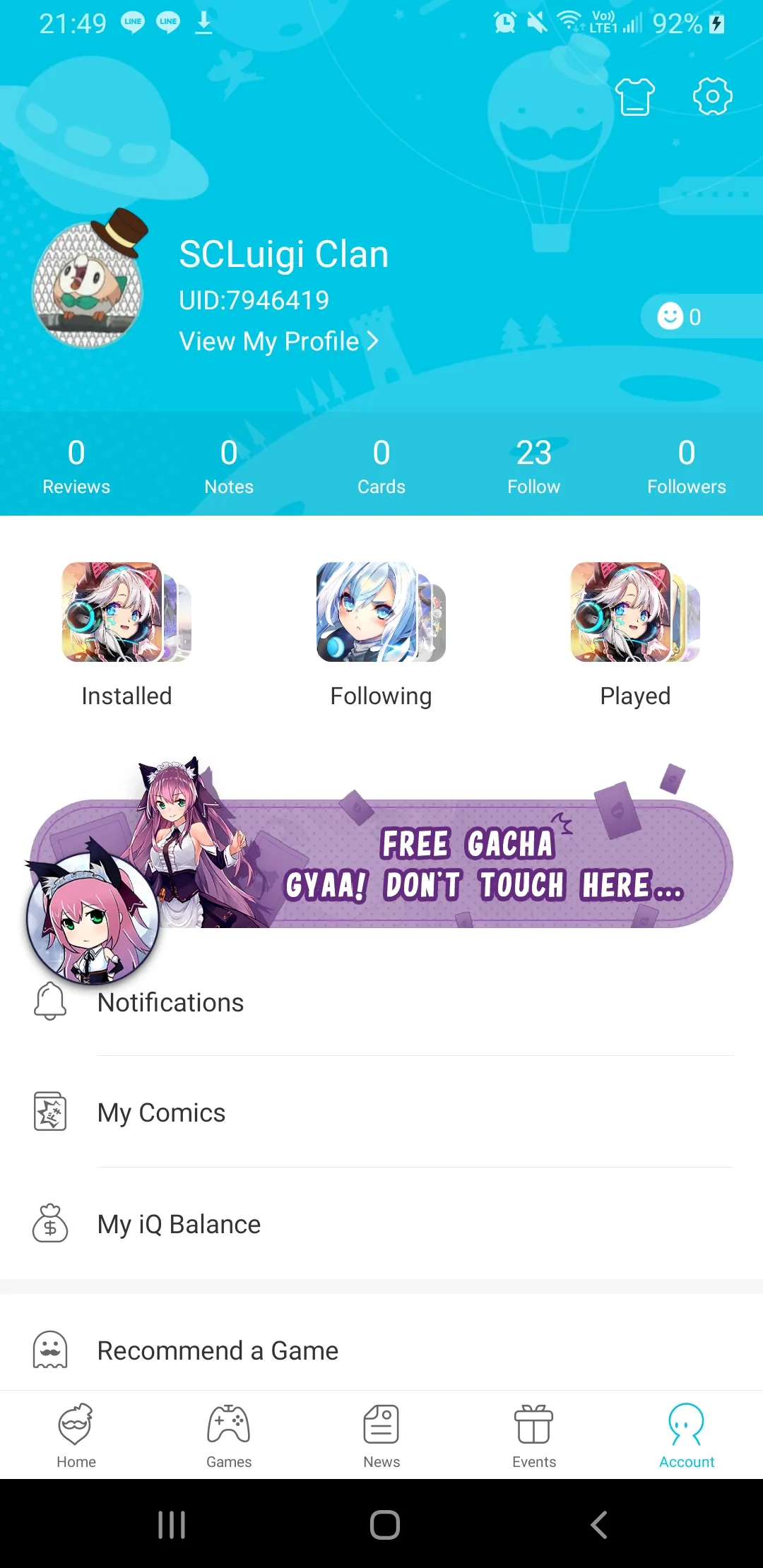Viewport: 763px width, 1568px height.
Task: Open the t-shirt theme icon
Action: pos(634,96)
